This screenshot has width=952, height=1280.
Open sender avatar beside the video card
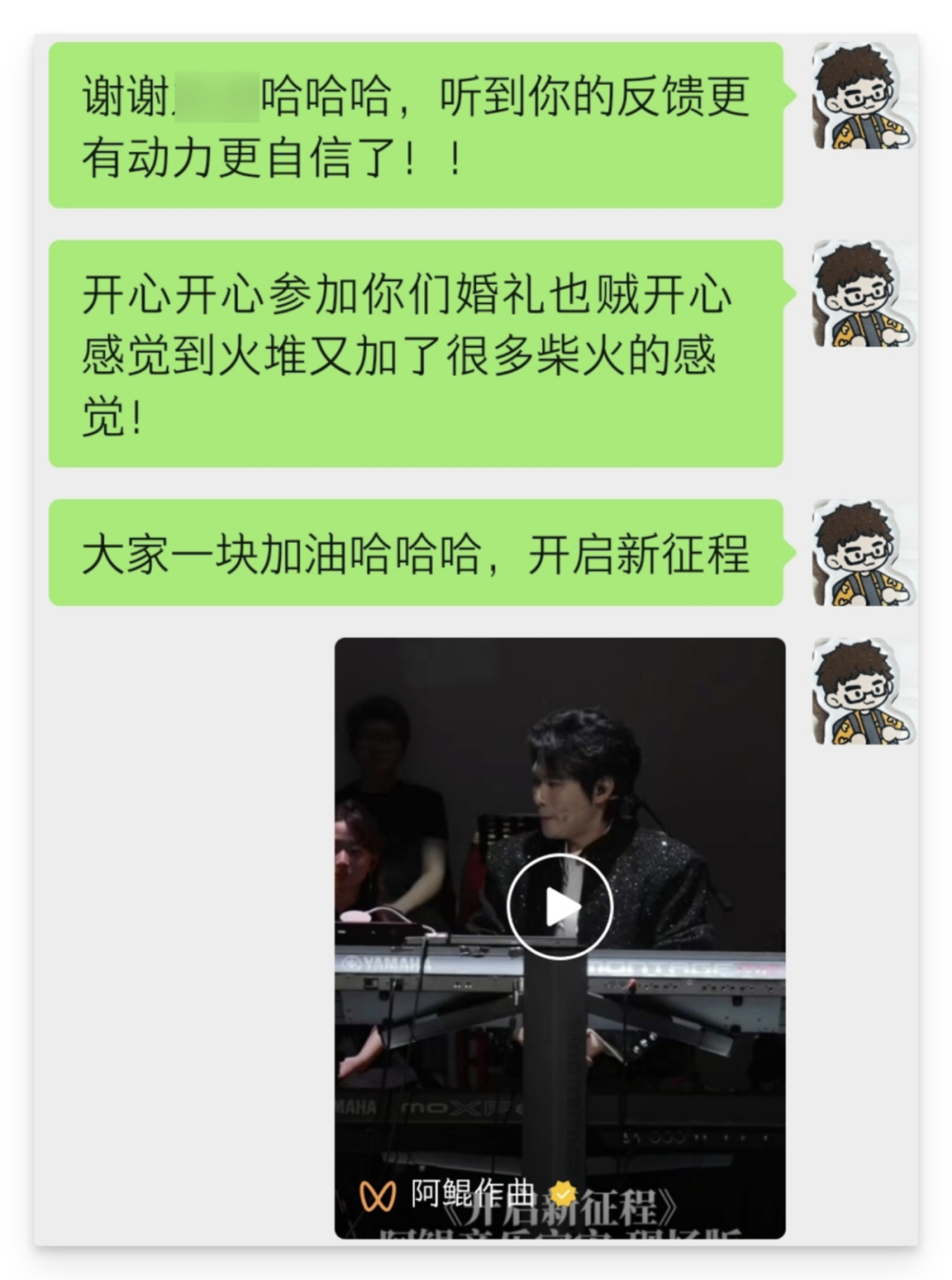tap(862, 691)
